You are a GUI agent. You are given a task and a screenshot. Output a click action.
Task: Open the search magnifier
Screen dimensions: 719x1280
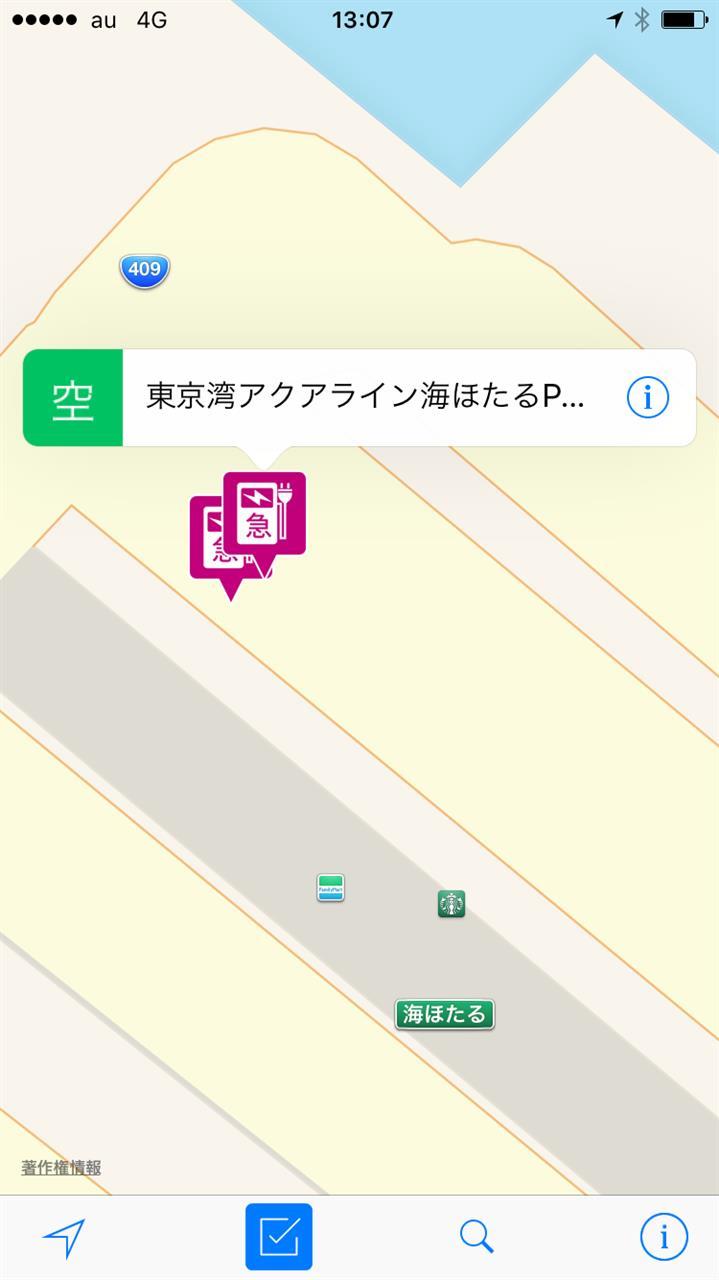tap(477, 1237)
